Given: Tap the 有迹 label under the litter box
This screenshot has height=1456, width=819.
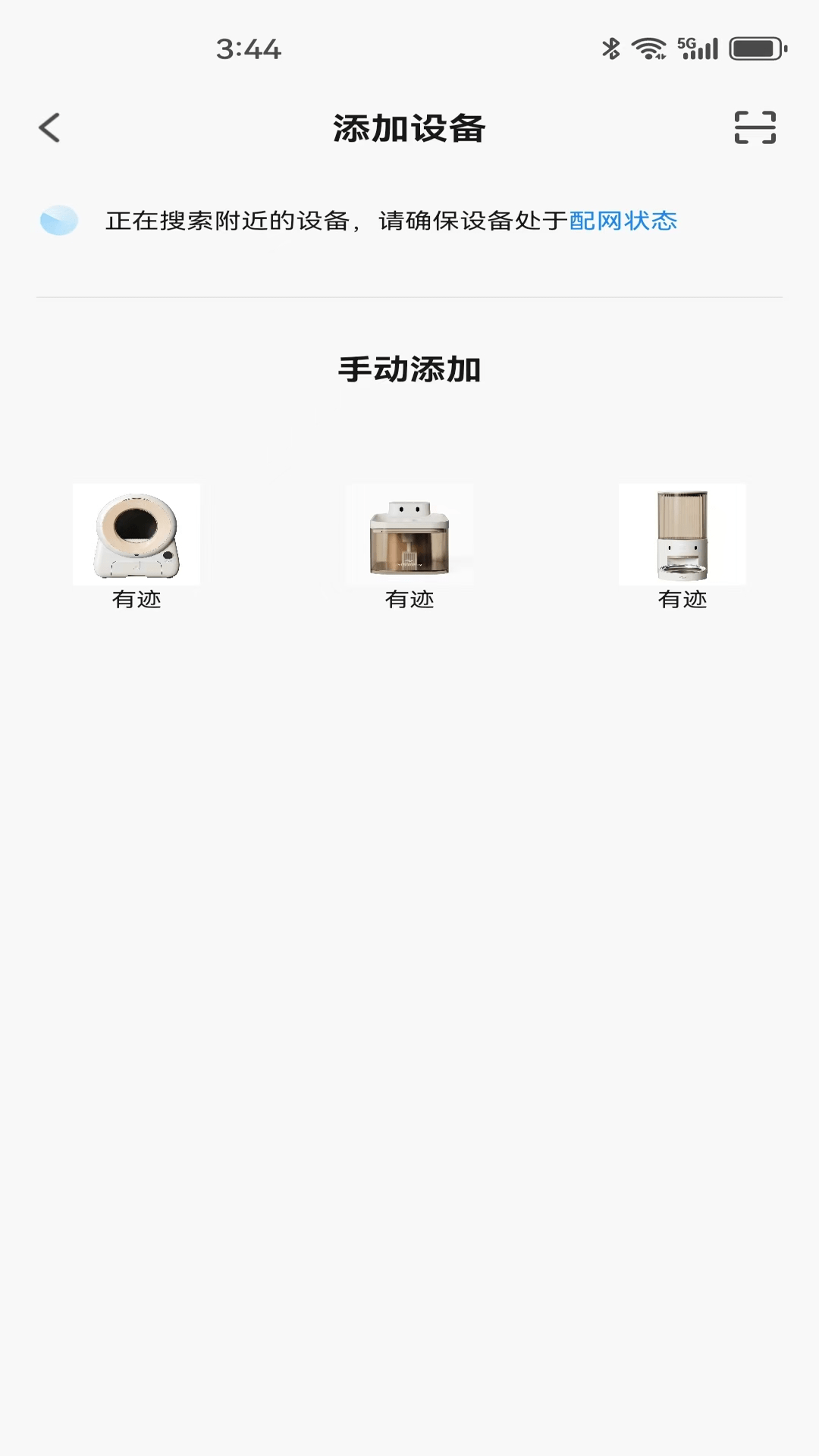Looking at the screenshot, I should click(x=136, y=598).
